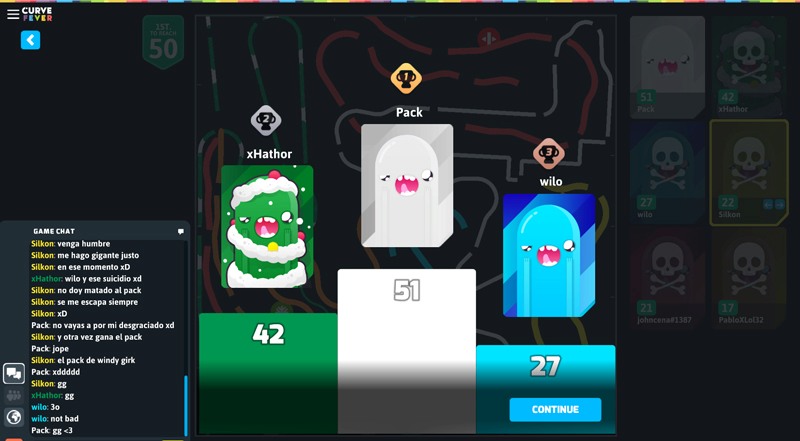
Task: Switch to the game chat tab icon
Action: [14, 373]
